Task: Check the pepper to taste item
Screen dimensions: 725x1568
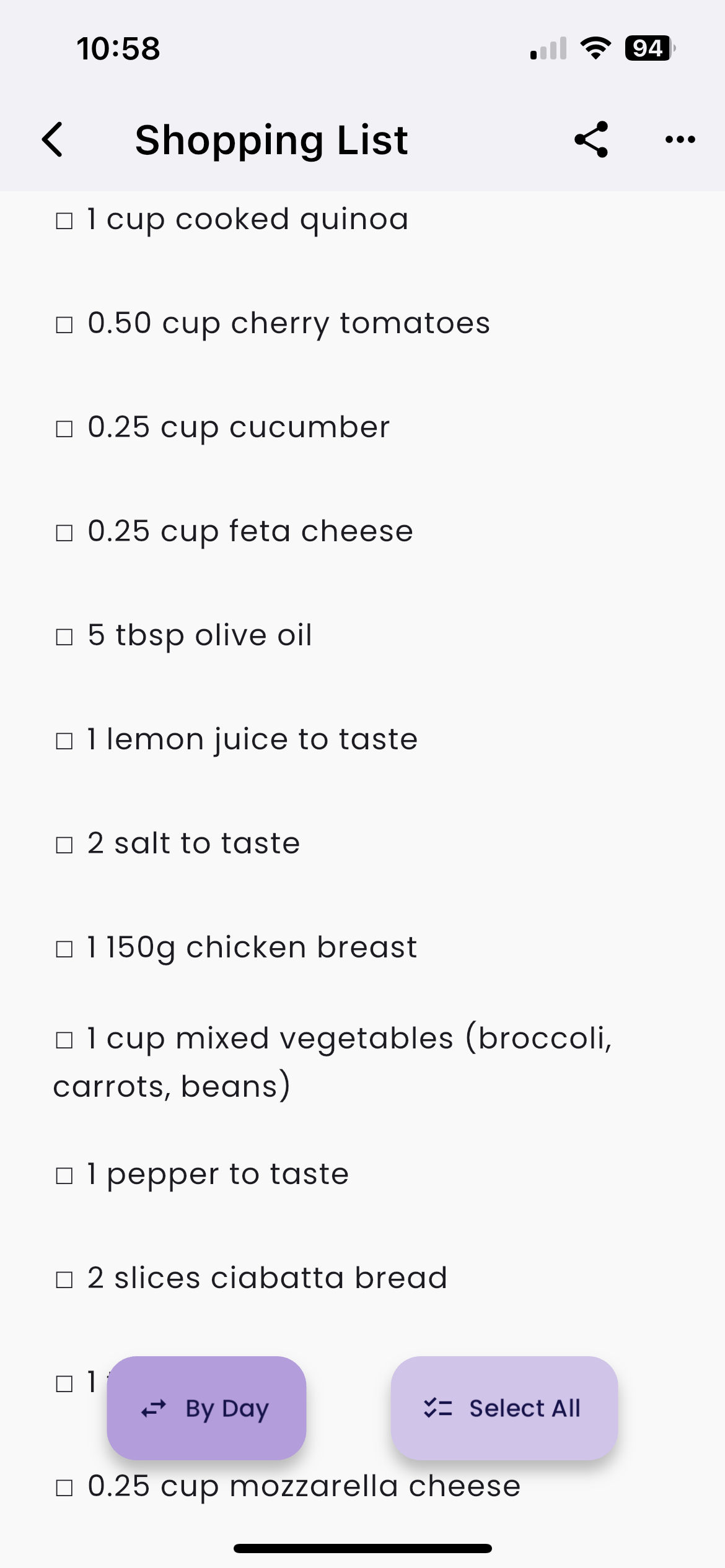Action: point(64,1174)
